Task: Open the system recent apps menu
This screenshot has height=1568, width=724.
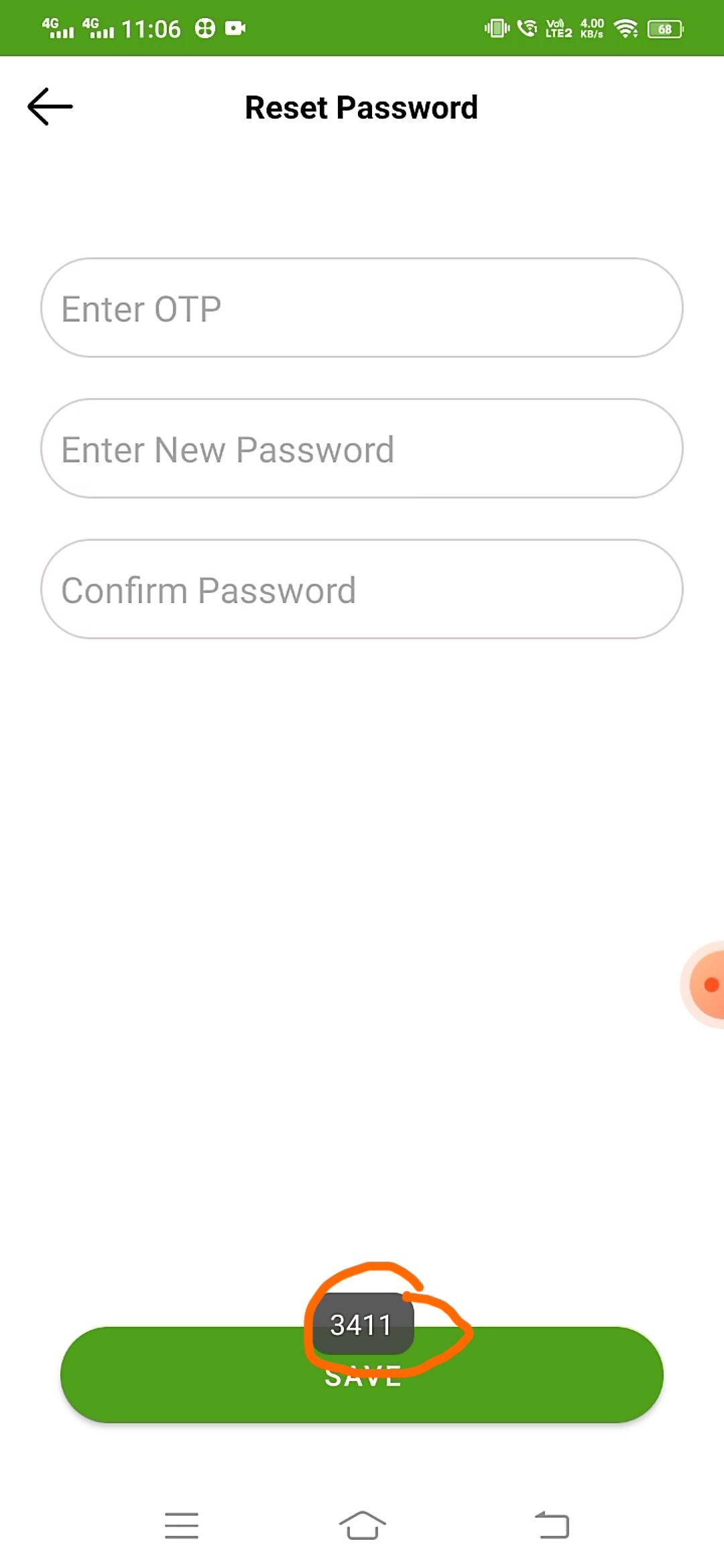Action: pos(182,1526)
